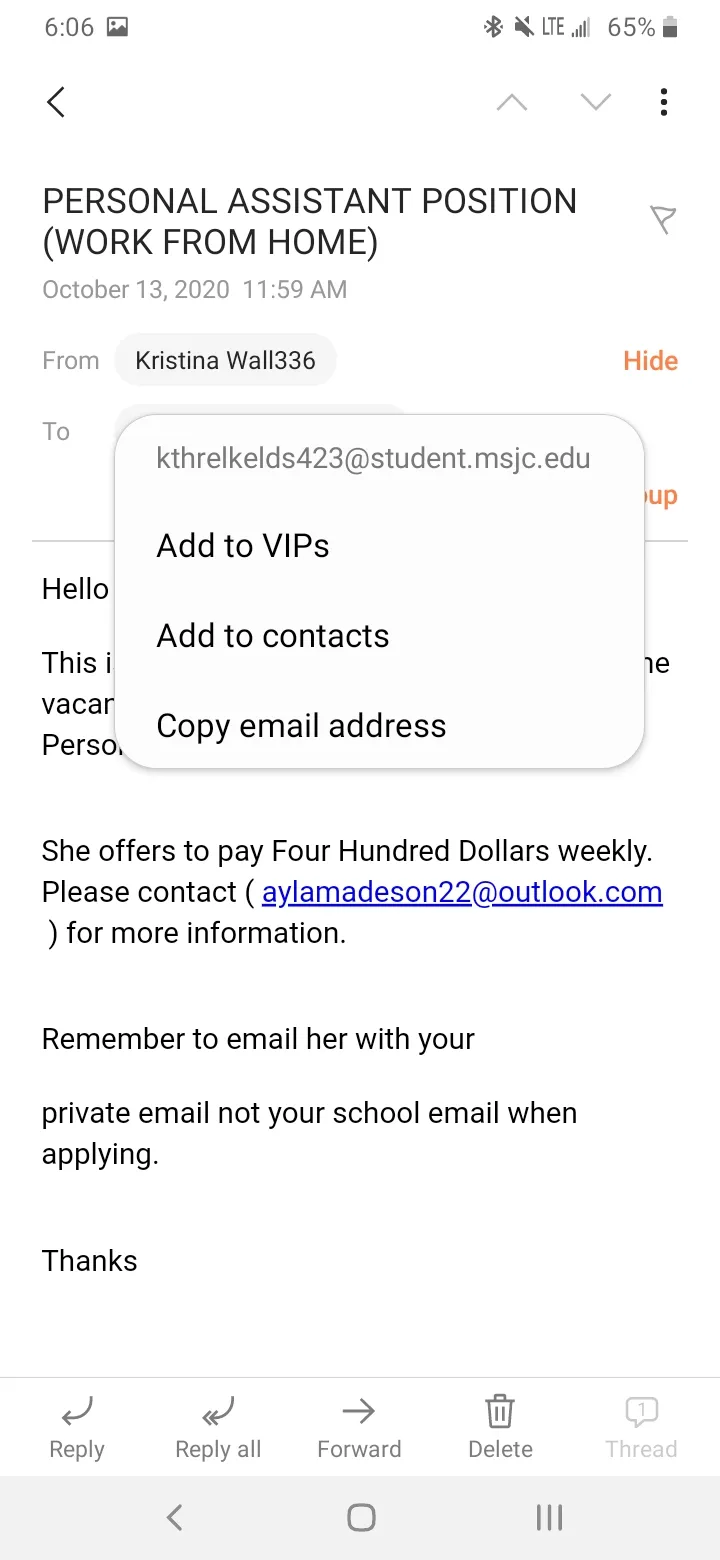Tap the system home button
Image resolution: width=720 pixels, height=1560 pixels.
tap(361, 1518)
